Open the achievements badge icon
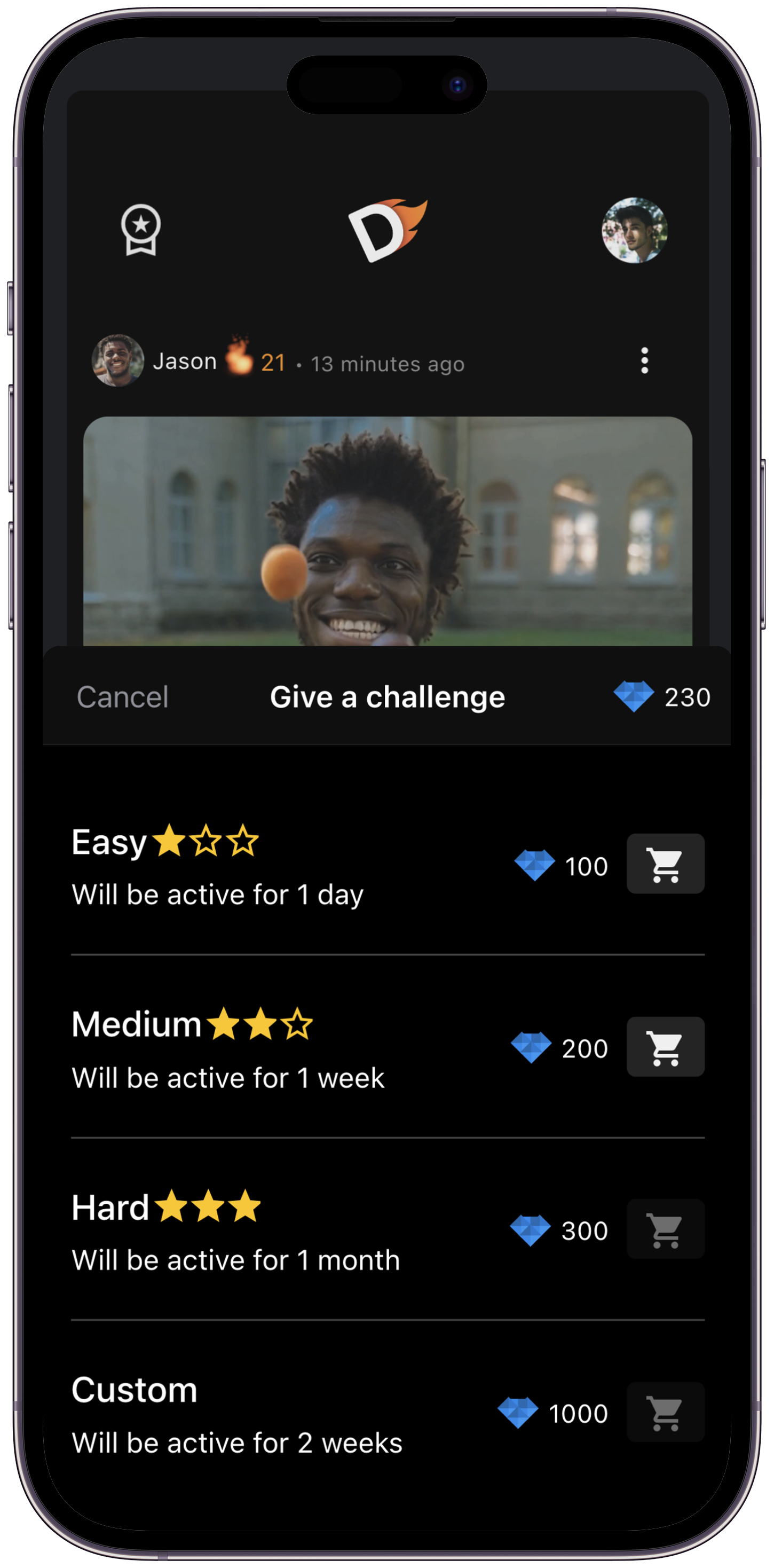774x1568 pixels. (x=140, y=230)
